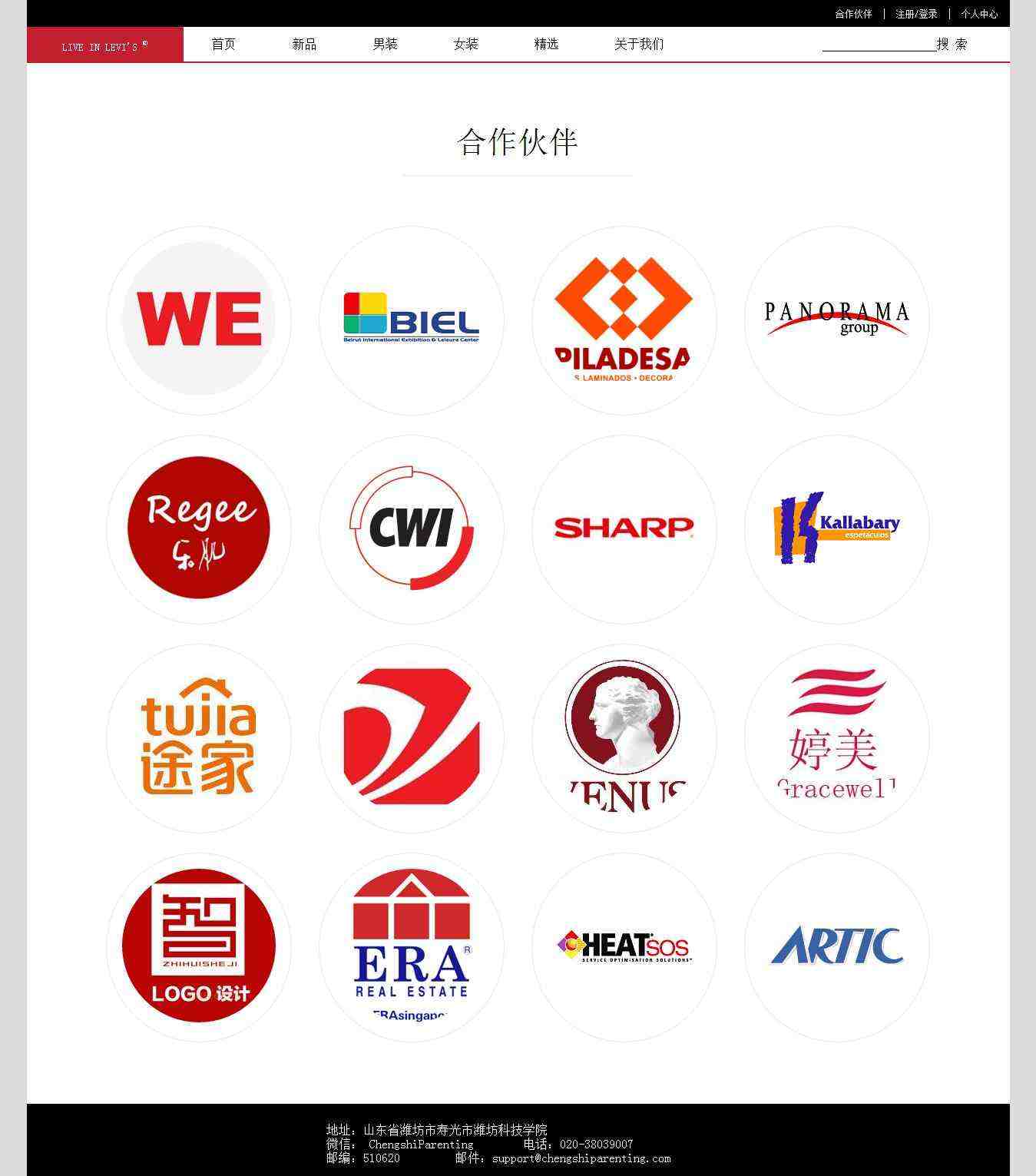
Task: Open 注册/登录 to sign in
Action: coord(916,14)
